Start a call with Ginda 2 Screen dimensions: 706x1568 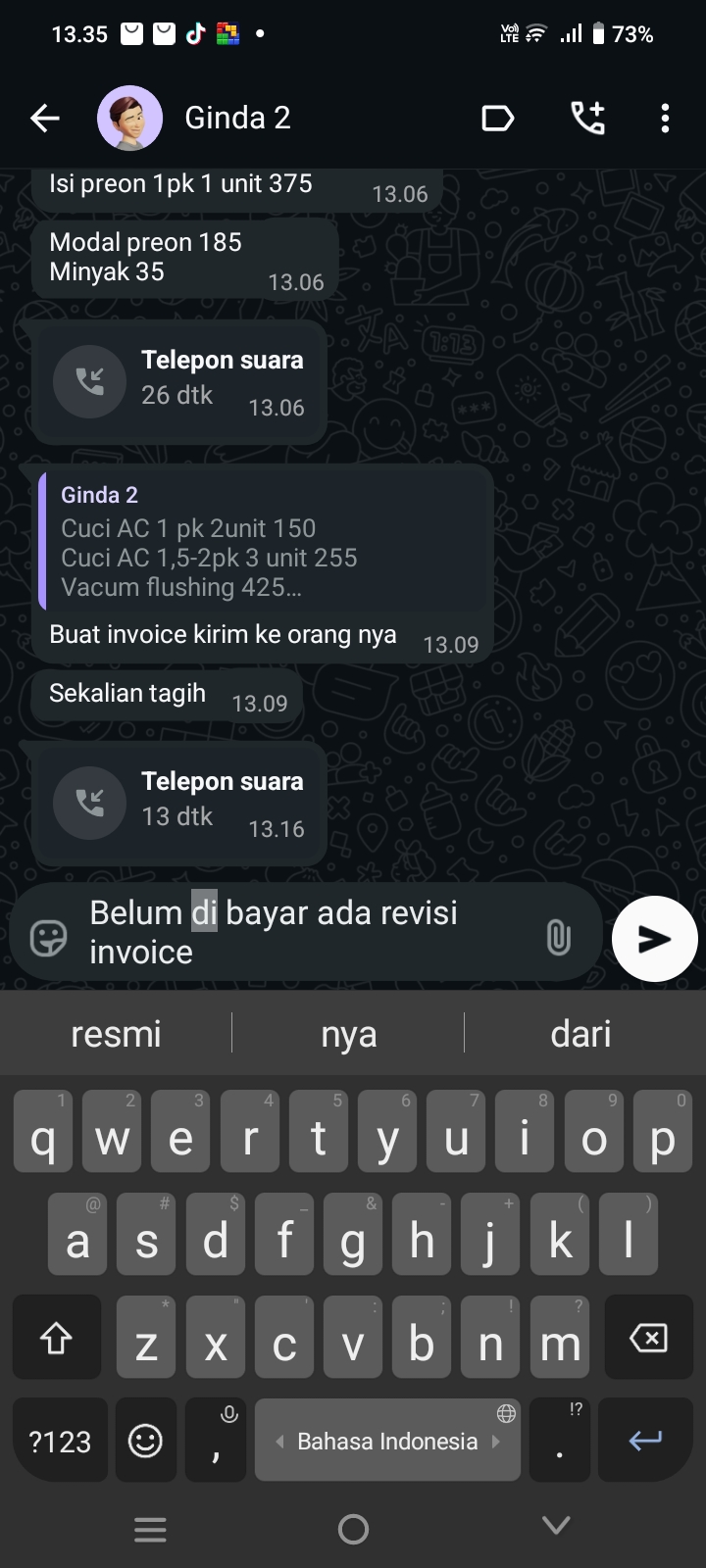[587, 119]
